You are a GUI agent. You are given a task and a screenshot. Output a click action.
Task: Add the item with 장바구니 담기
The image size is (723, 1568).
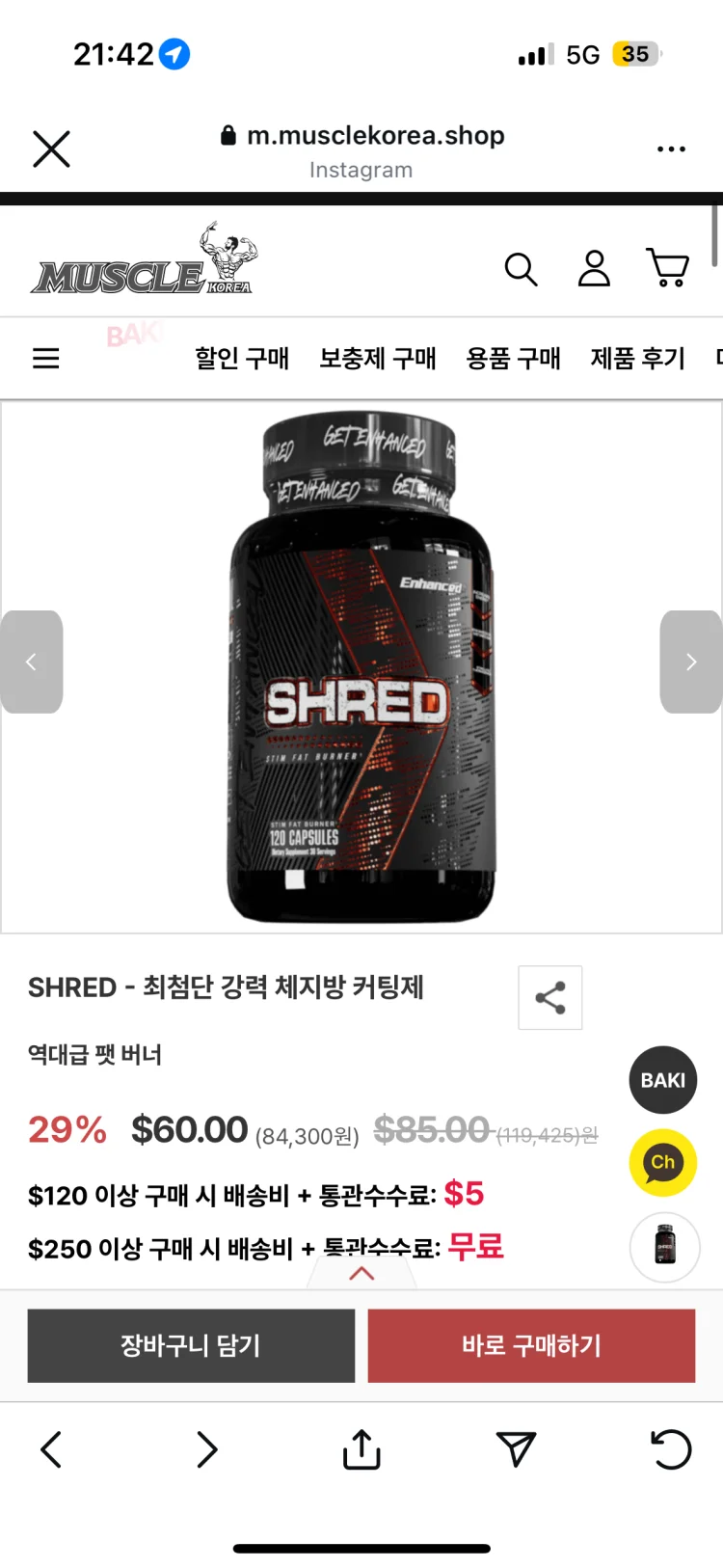point(191,1345)
